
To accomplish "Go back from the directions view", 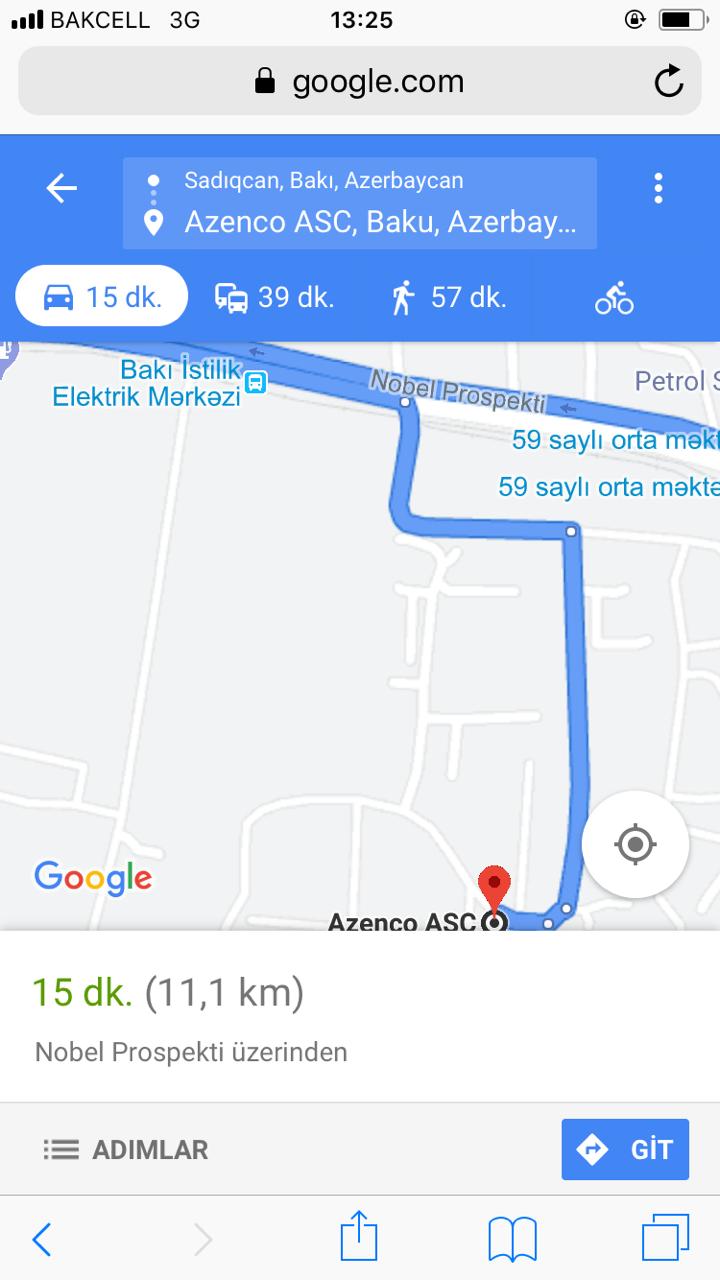I will 61,188.
